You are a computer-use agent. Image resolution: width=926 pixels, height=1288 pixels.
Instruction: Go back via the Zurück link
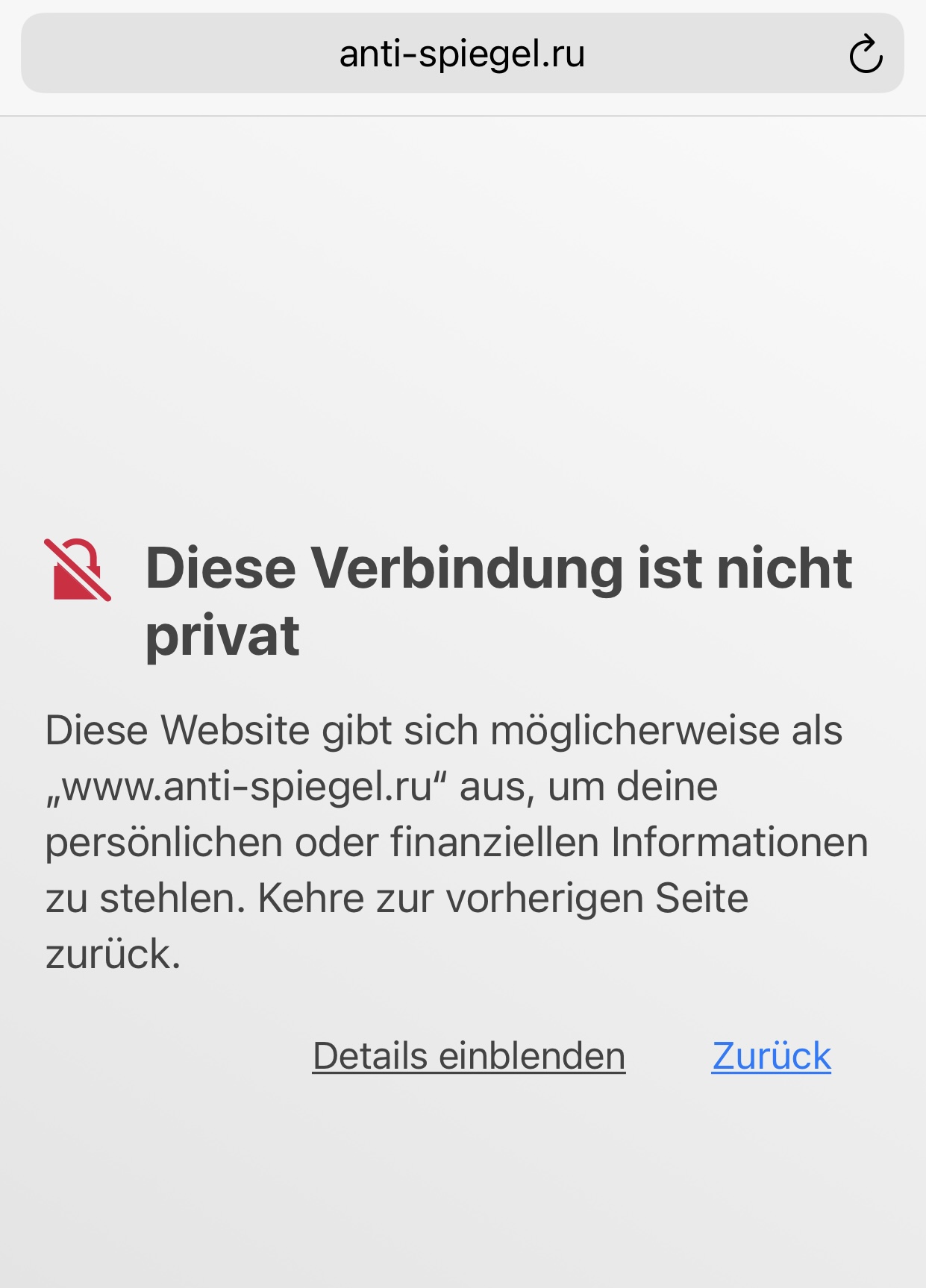click(x=771, y=1055)
